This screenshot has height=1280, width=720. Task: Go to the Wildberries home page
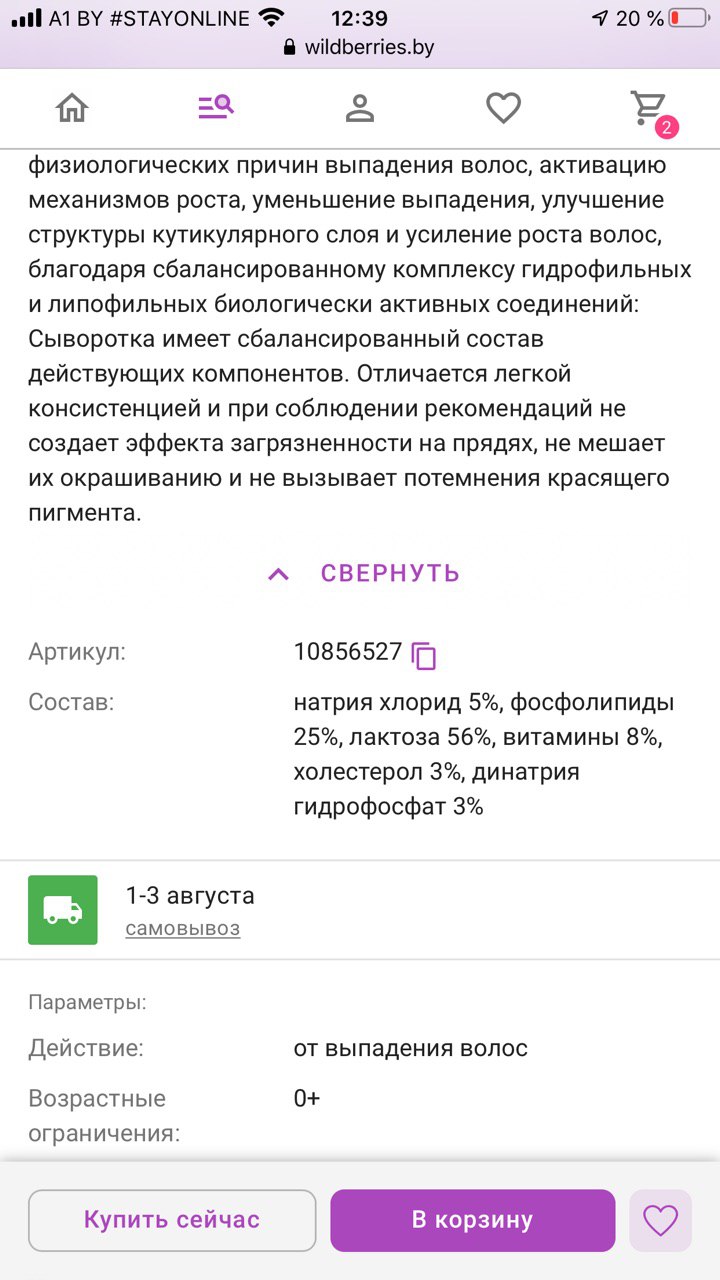(x=72, y=107)
